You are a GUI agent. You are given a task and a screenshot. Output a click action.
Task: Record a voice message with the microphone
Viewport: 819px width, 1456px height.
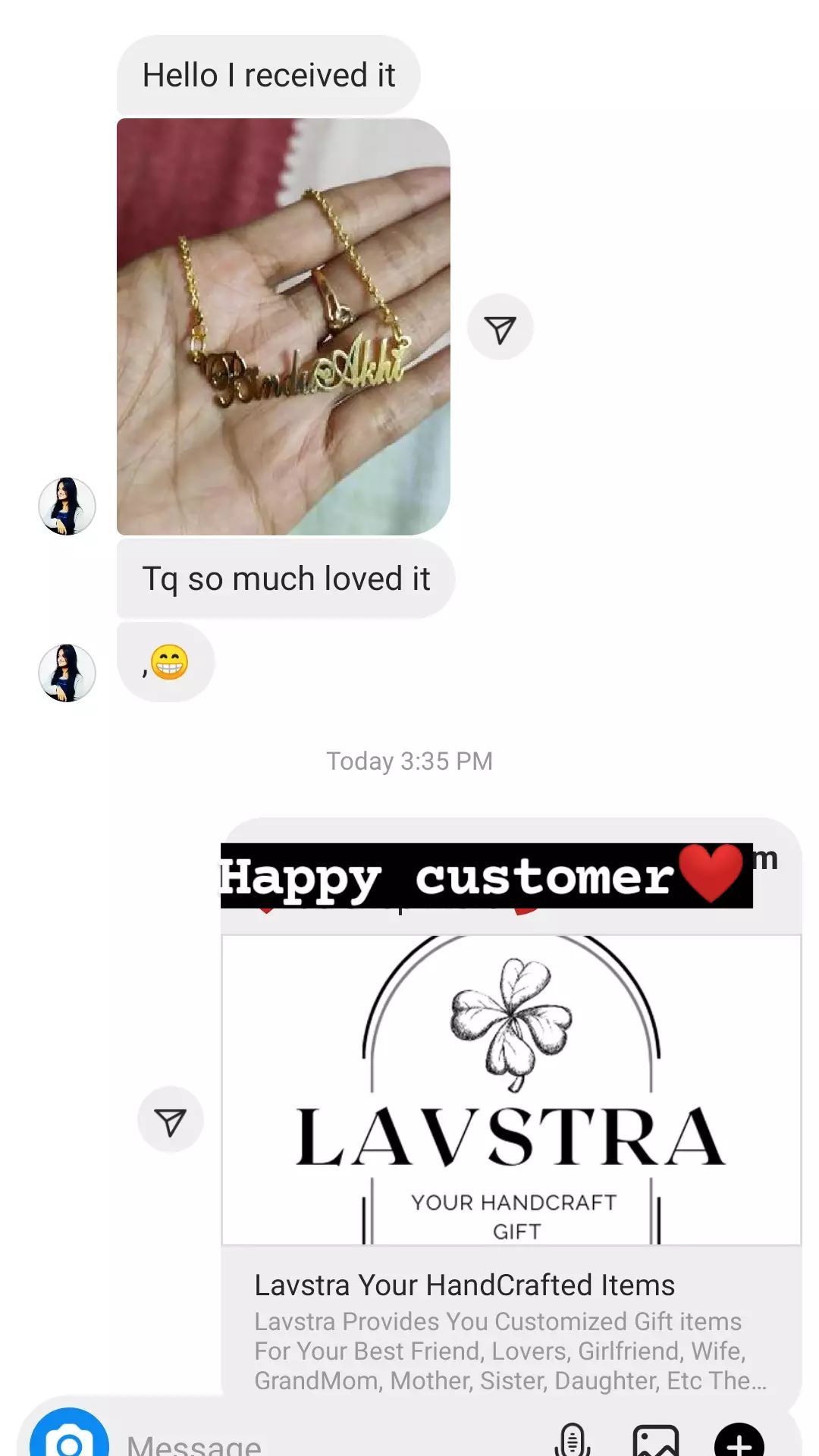pos(573,1439)
